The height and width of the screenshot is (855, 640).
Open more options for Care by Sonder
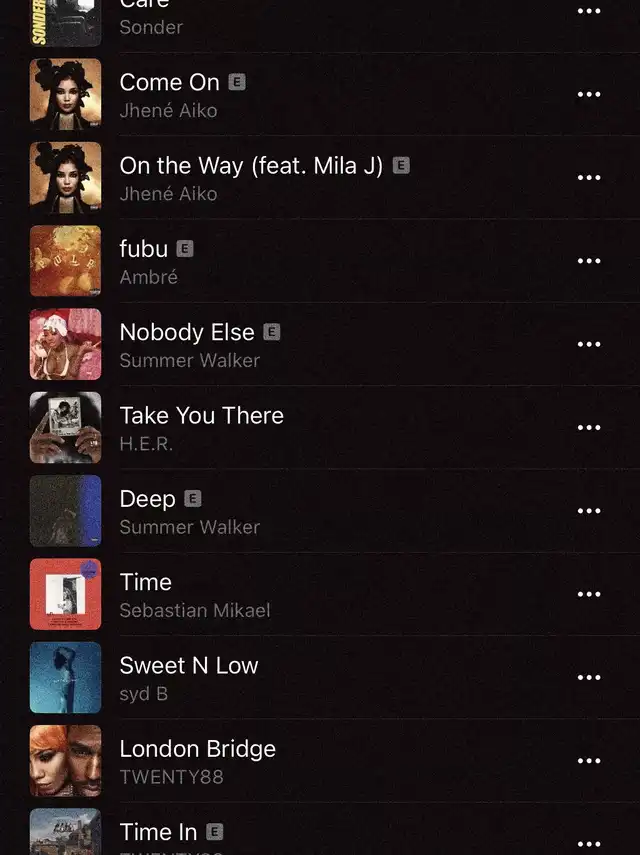click(x=589, y=11)
